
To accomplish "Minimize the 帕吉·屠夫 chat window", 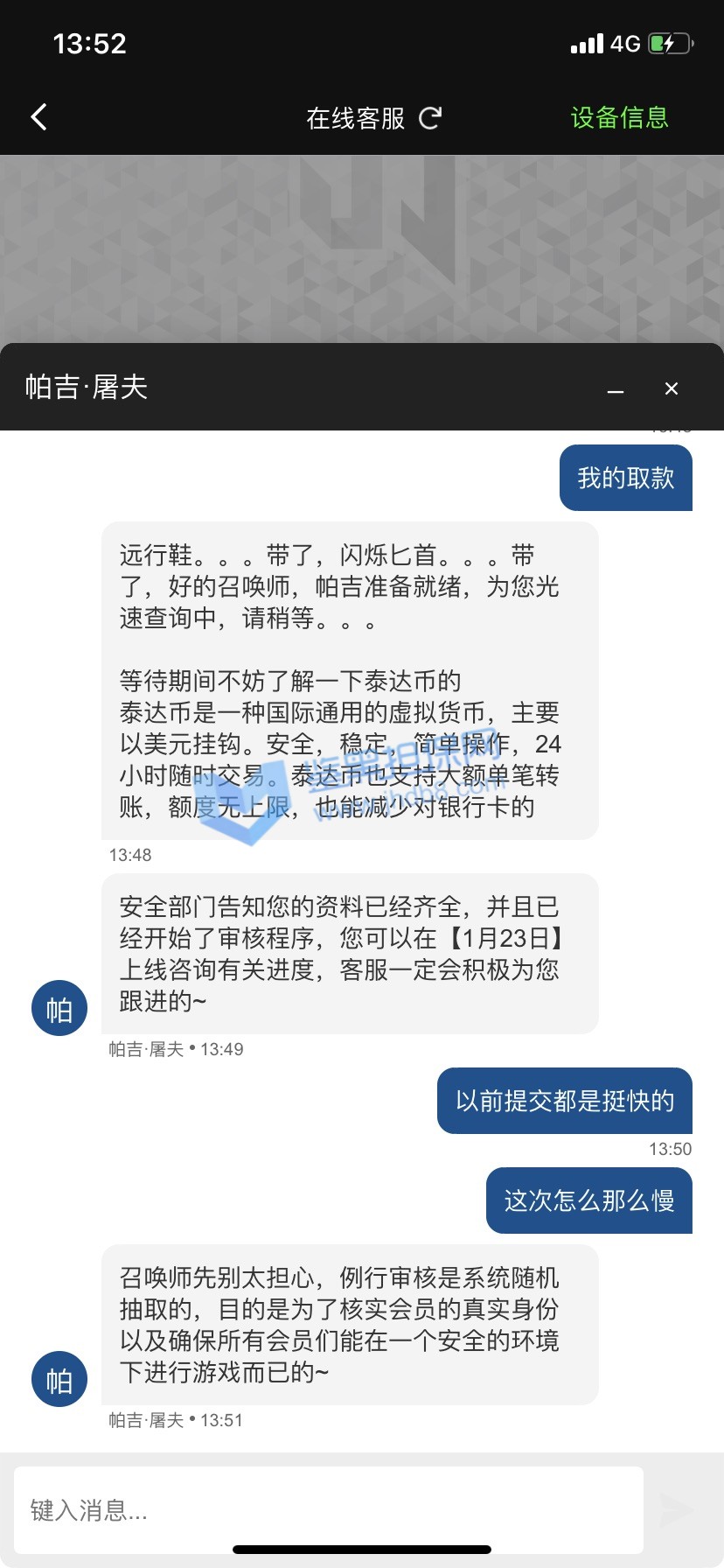I will click(616, 389).
